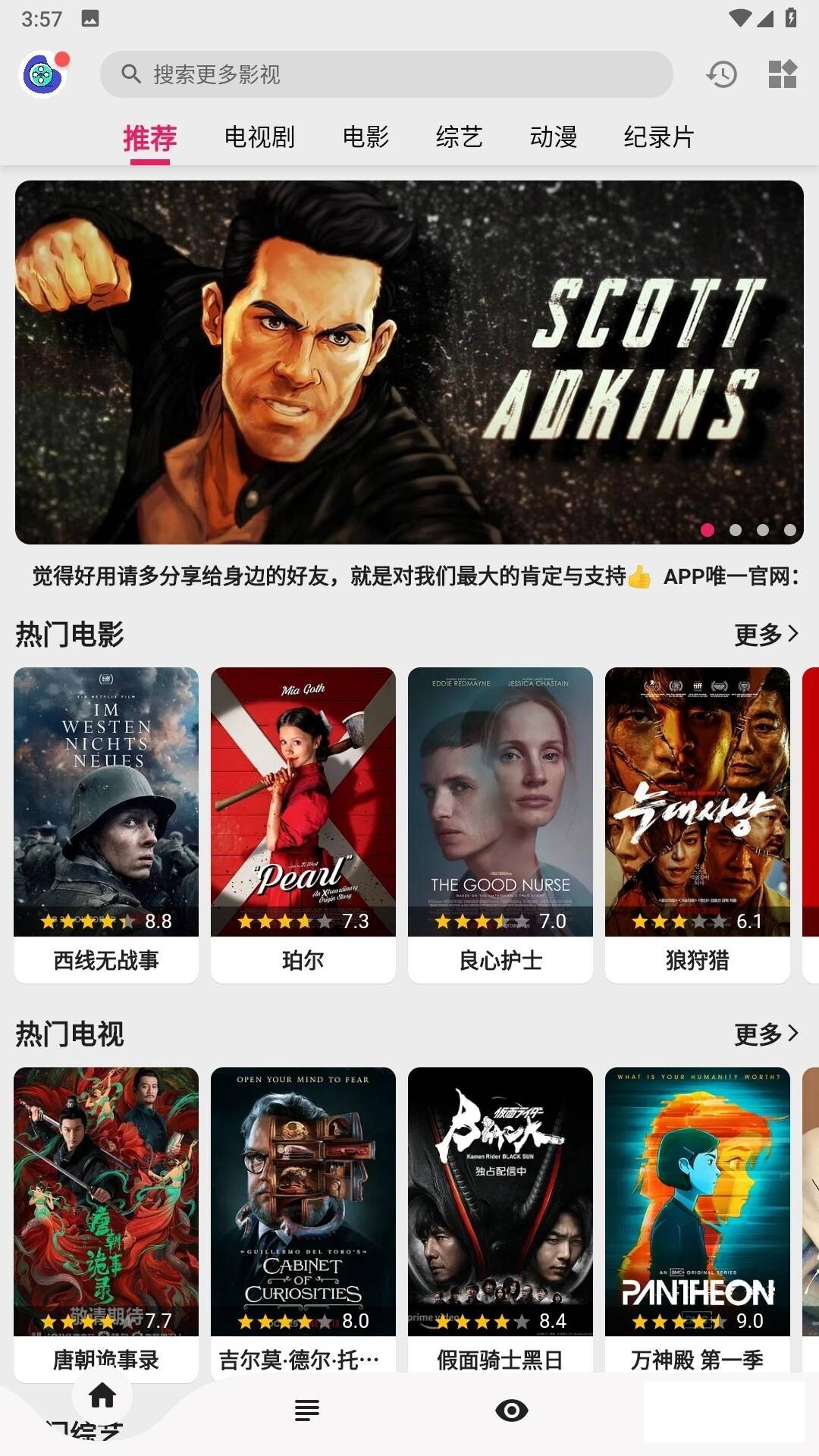Select the first carousel dot

tap(708, 531)
